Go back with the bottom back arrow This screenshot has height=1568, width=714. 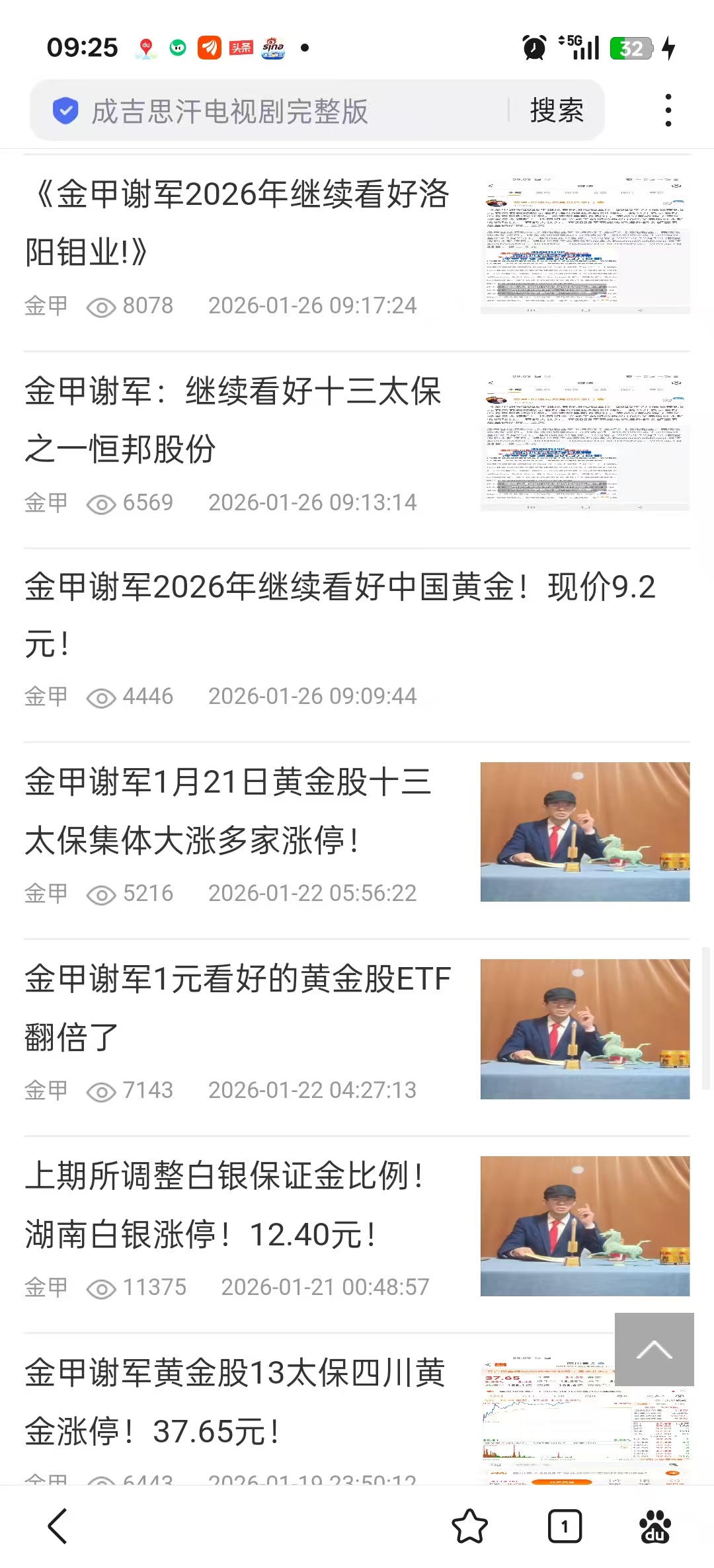pyautogui.click(x=58, y=1526)
